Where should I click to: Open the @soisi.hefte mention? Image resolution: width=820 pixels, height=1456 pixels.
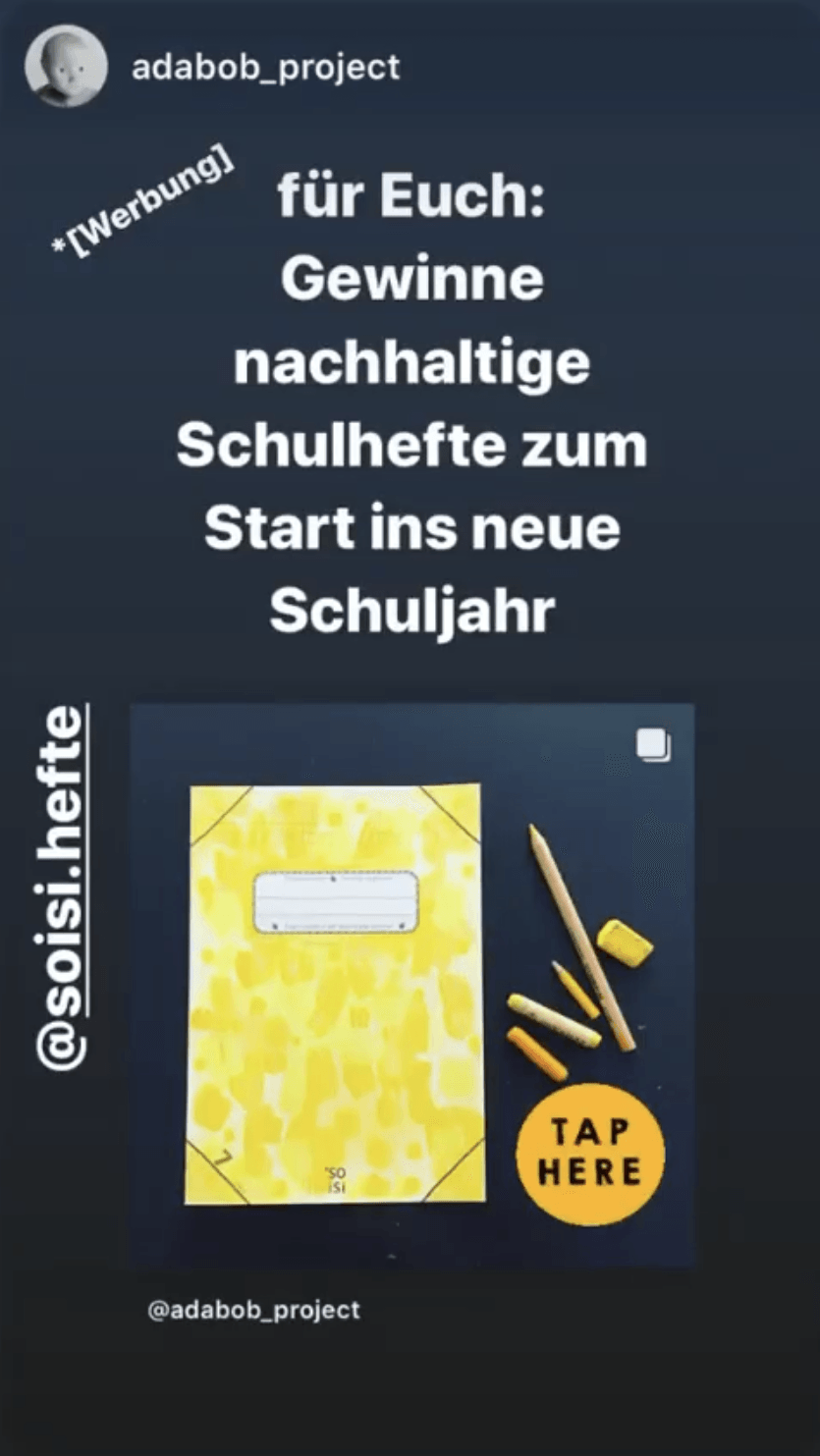[61, 887]
